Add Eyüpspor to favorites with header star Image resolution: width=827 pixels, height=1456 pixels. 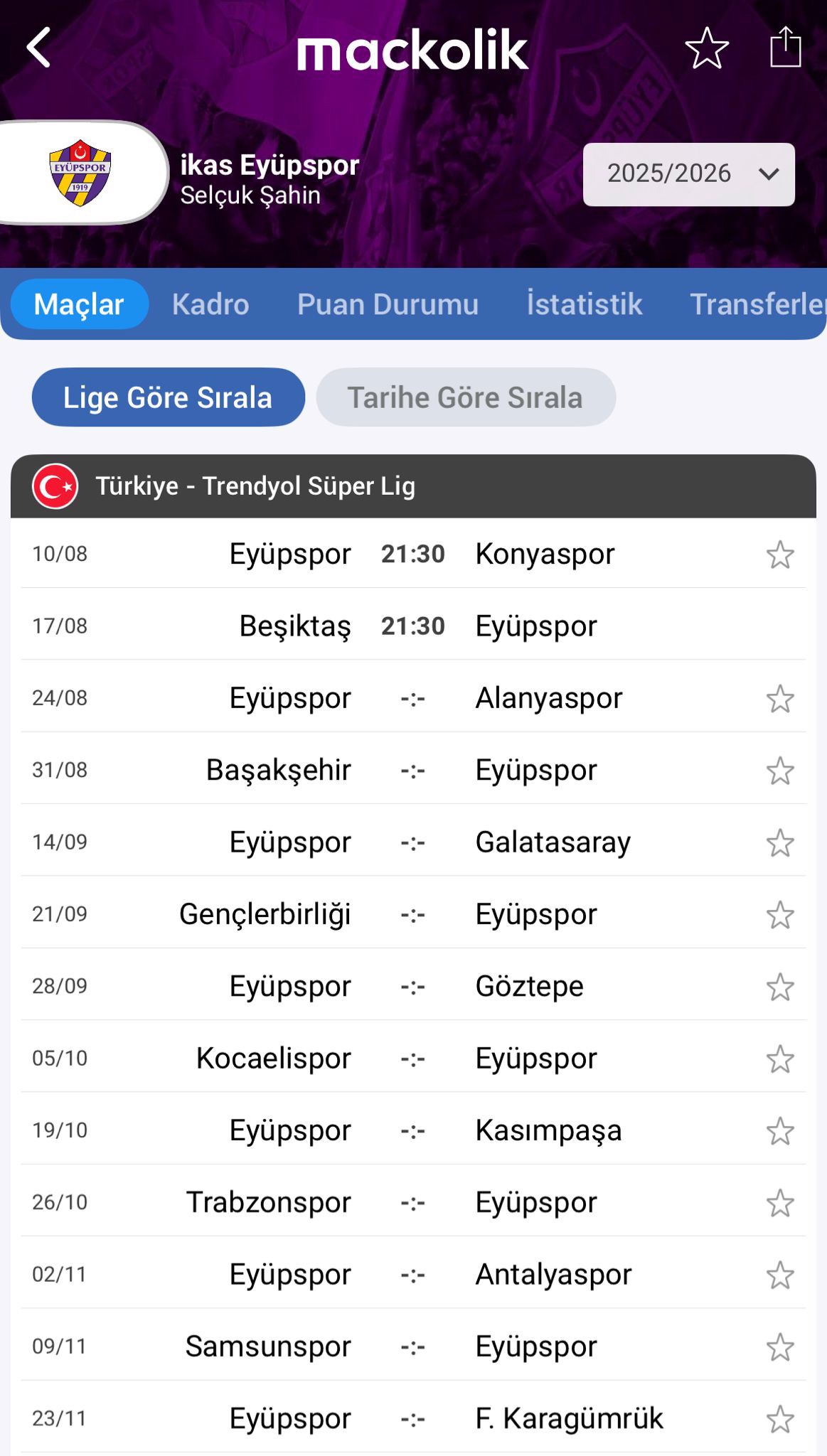(706, 48)
